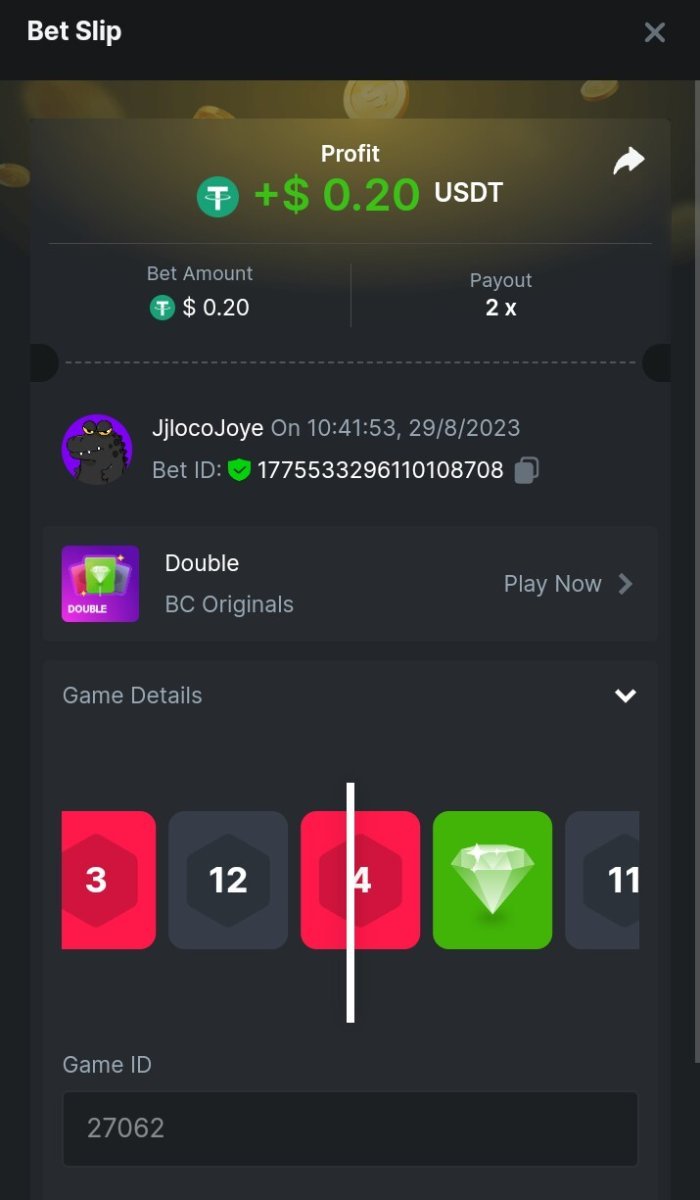Image resolution: width=700 pixels, height=1200 pixels.
Task: Open JjlocoJoye's profile avatar
Action: 97,450
